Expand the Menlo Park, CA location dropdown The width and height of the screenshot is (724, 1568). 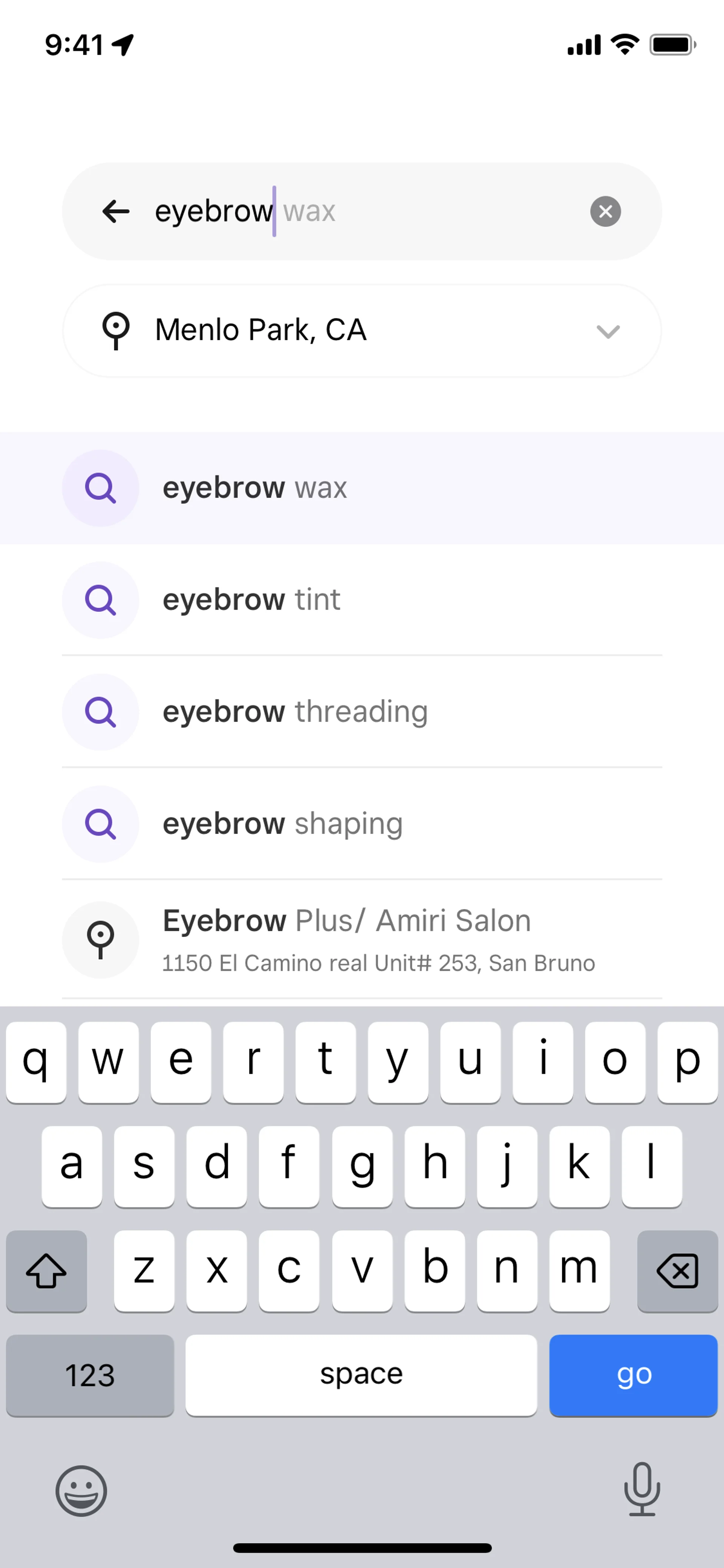[607, 331]
